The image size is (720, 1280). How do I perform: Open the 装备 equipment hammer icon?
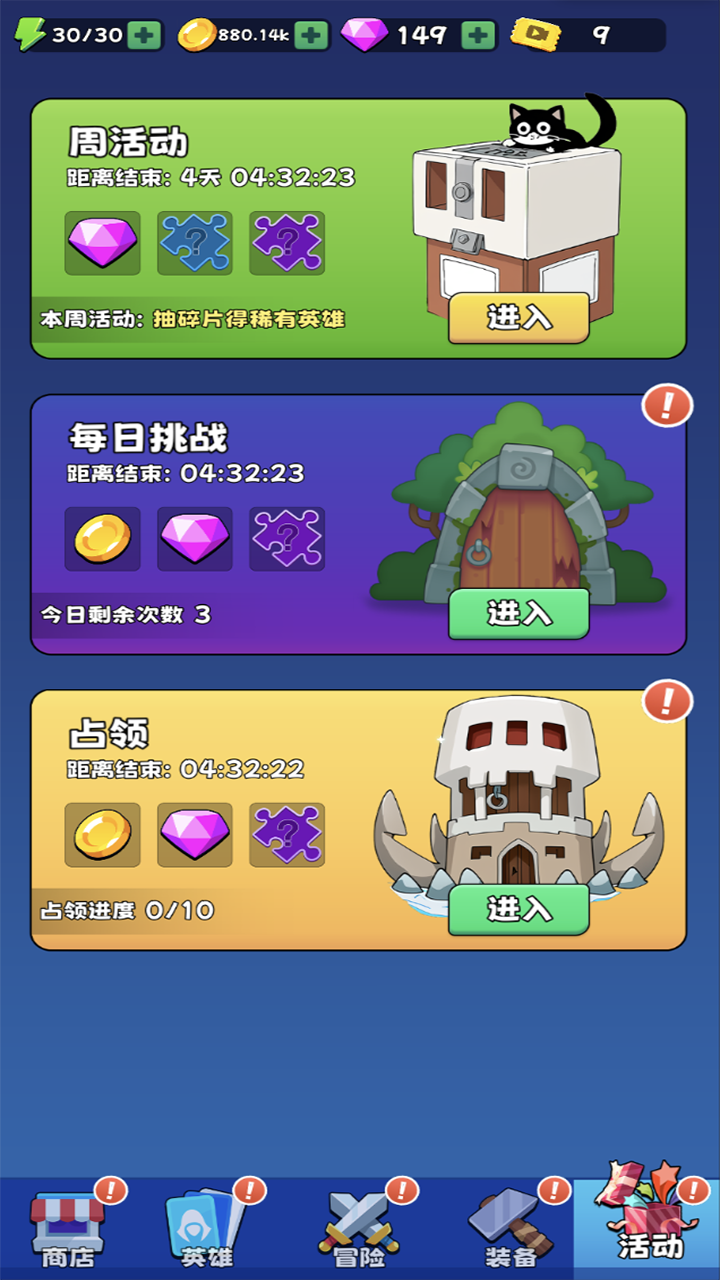[508, 1220]
